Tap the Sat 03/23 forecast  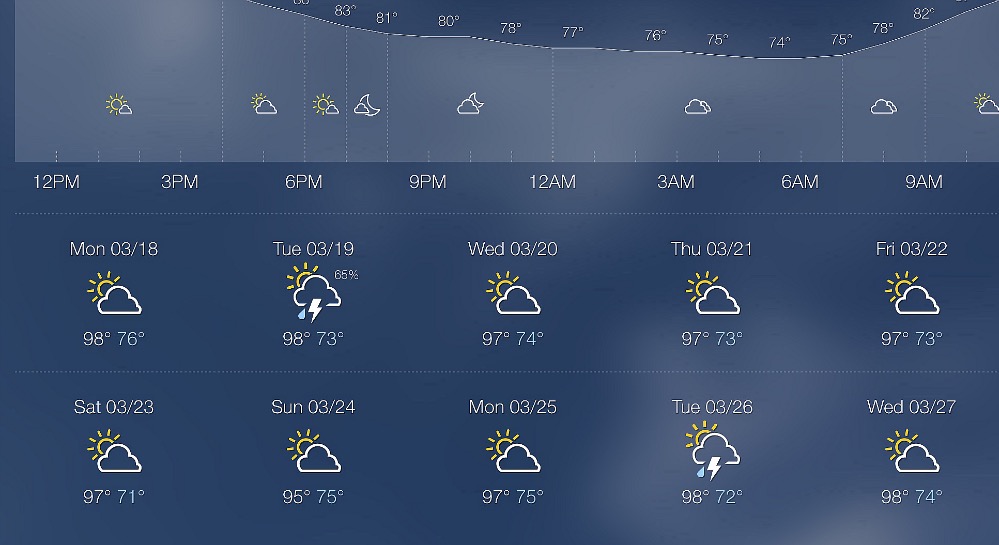tap(114, 452)
